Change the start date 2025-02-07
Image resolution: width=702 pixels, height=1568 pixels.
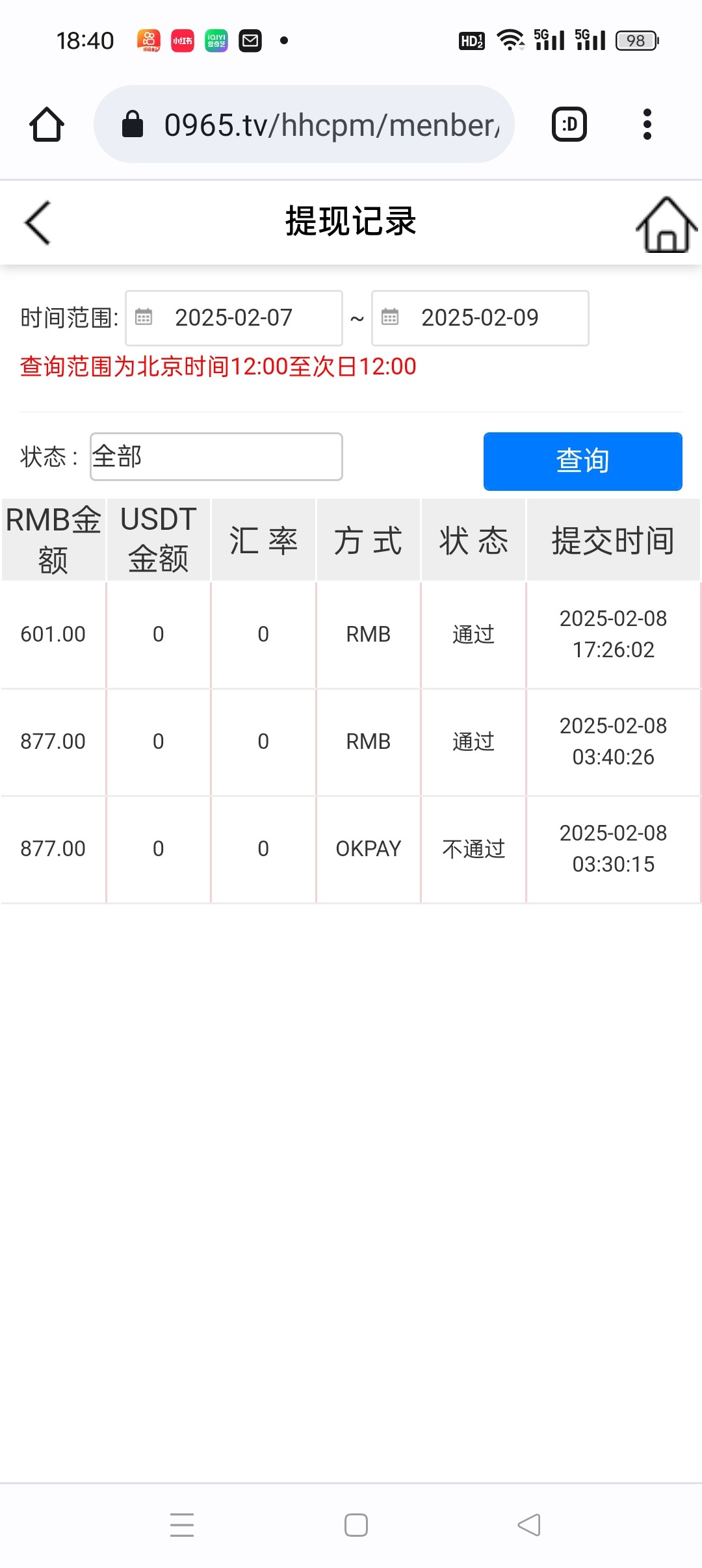(234, 318)
